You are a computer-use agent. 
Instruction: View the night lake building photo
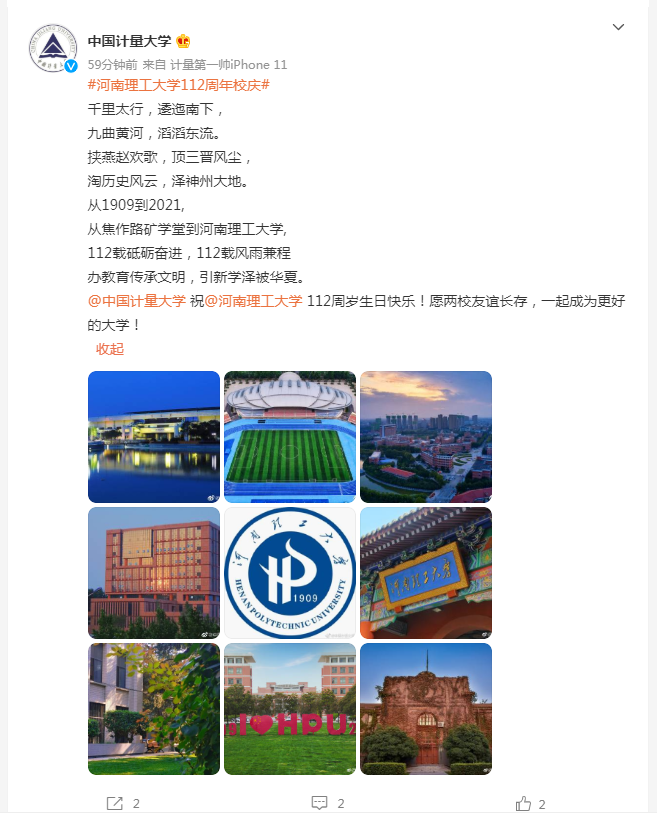[153, 437]
